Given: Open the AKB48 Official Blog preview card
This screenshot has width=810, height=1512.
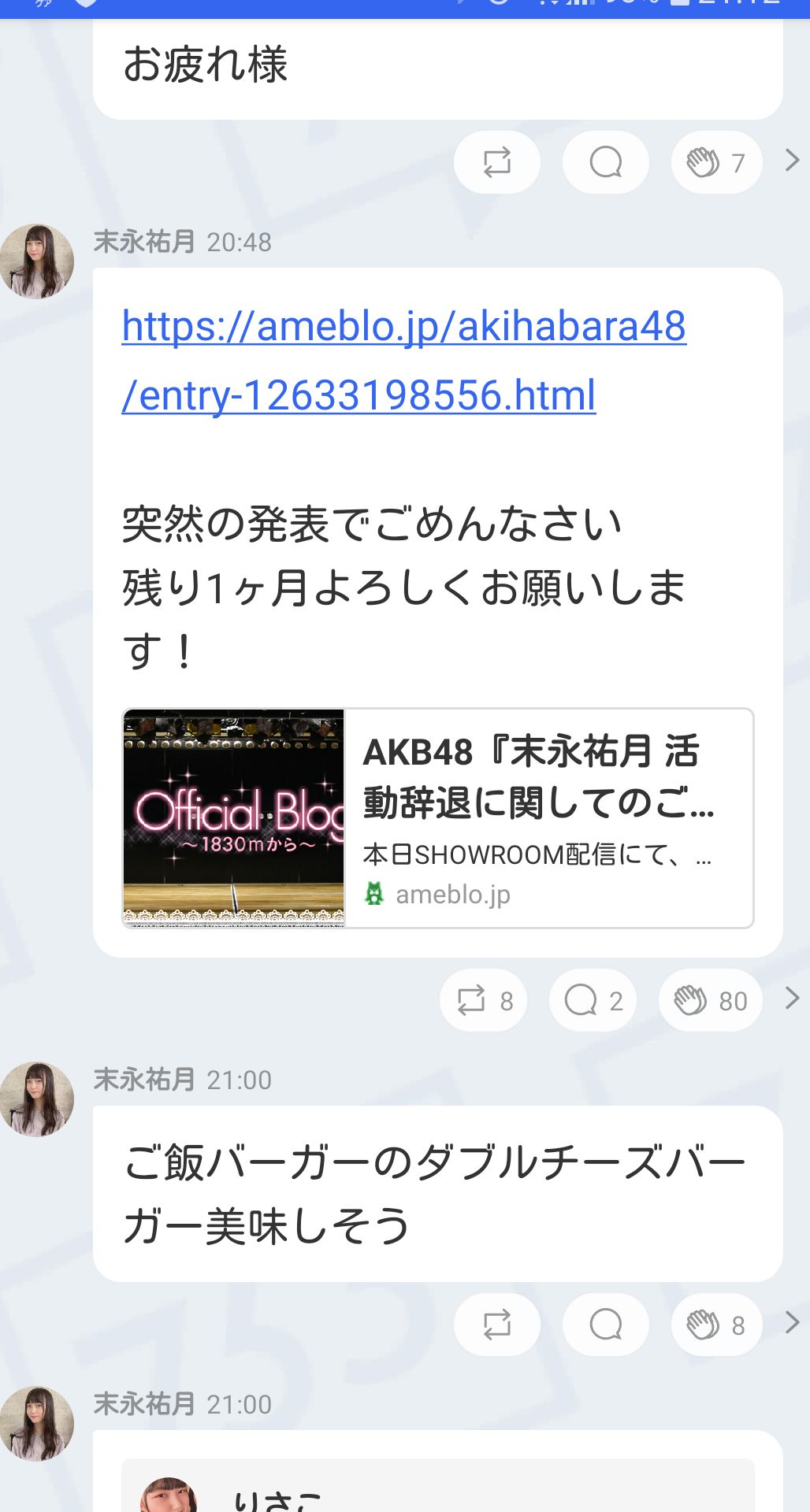Looking at the screenshot, I should click(x=438, y=818).
